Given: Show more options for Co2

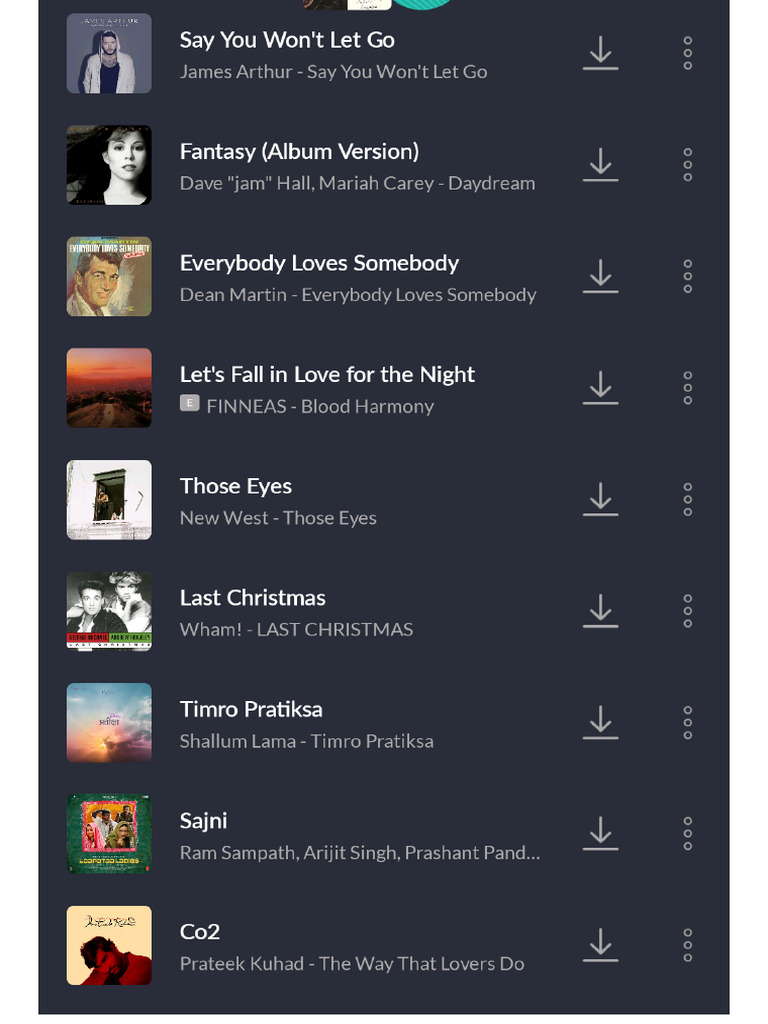Looking at the screenshot, I should pyautogui.click(x=687, y=946).
